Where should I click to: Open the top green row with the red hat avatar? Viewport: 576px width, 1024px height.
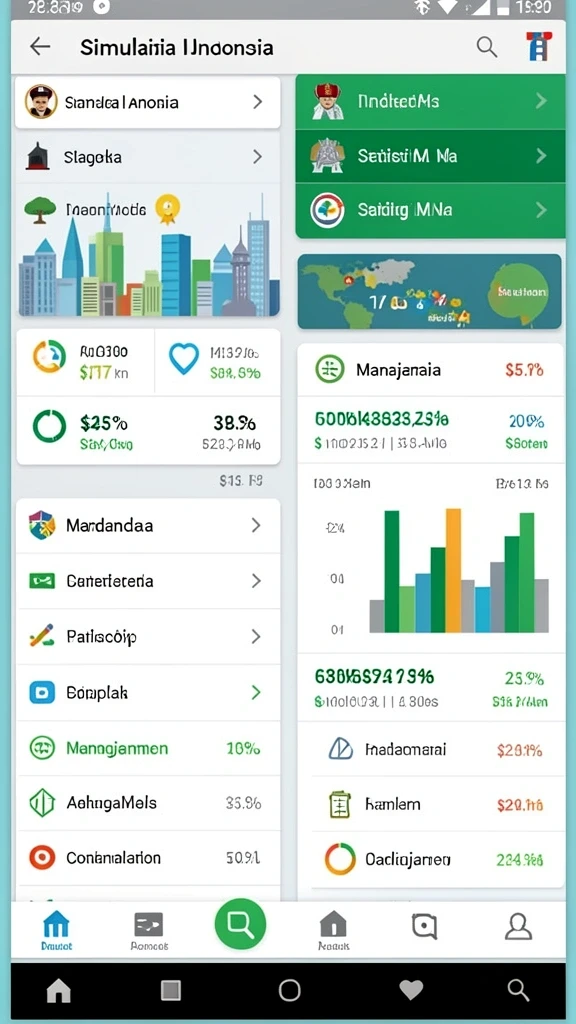click(430, 101)
